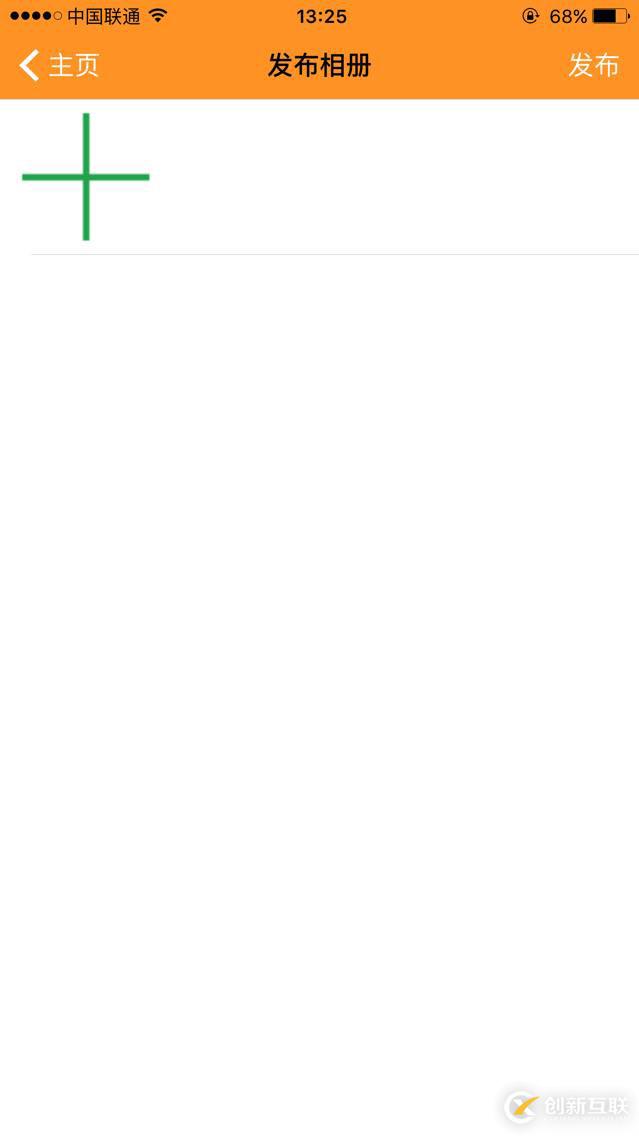Screen dimensions: 639x1136
Task: Tap 发布 to publish the album
Action: coord(593,66)
